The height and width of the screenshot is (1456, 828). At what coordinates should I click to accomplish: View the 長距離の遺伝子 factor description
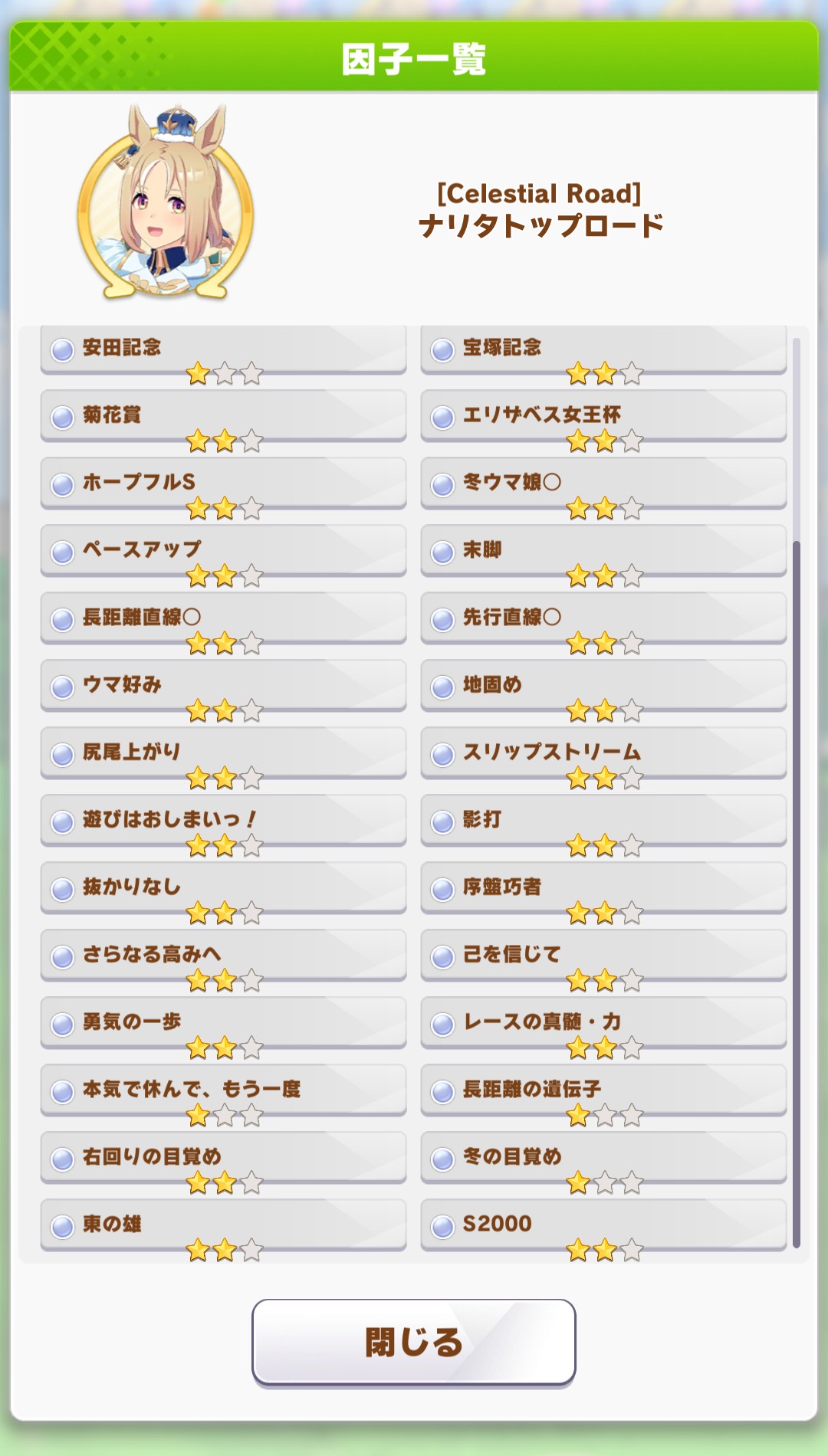click(603, 1090)
